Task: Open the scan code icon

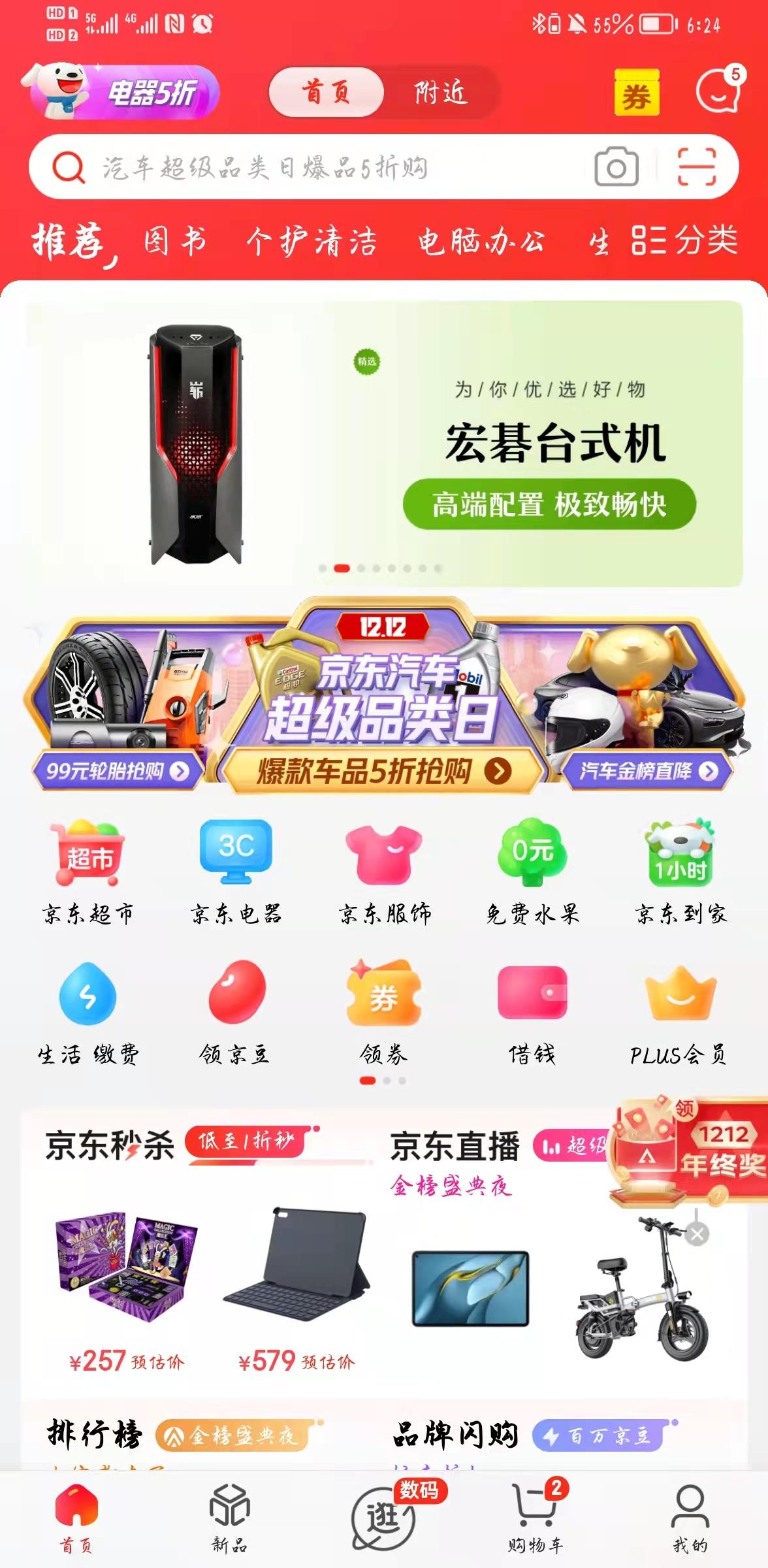Action: 697,167
